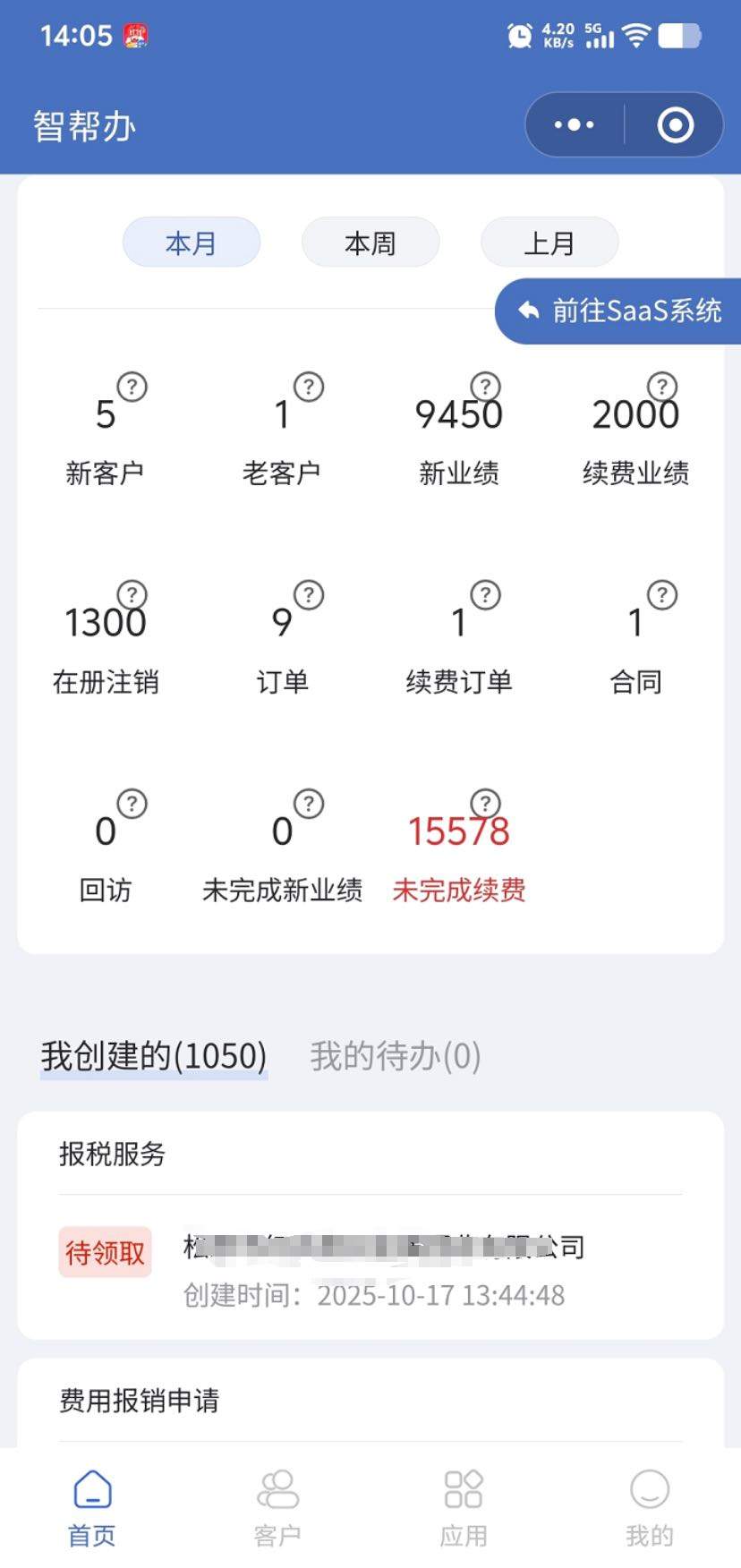Open the 应用 tab

[464, 1508]
